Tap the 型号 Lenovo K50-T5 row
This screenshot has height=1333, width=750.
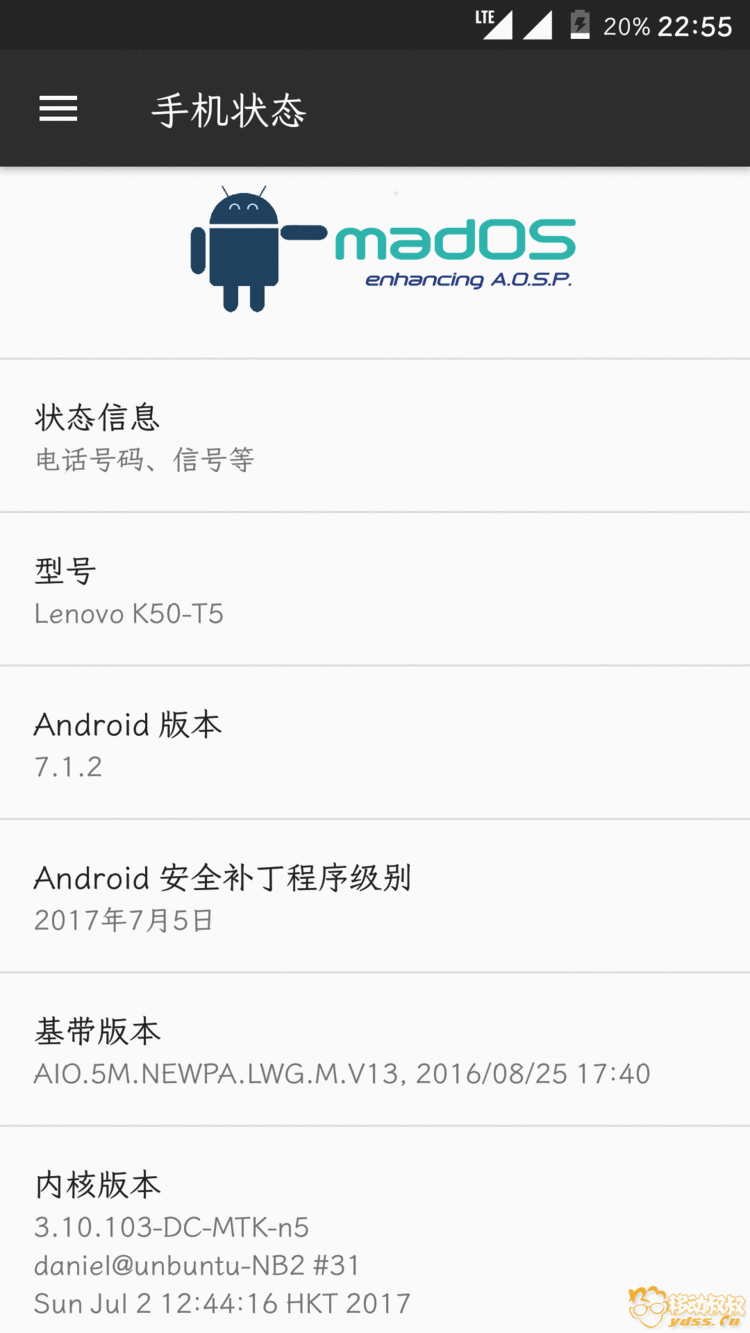[375, 589]
